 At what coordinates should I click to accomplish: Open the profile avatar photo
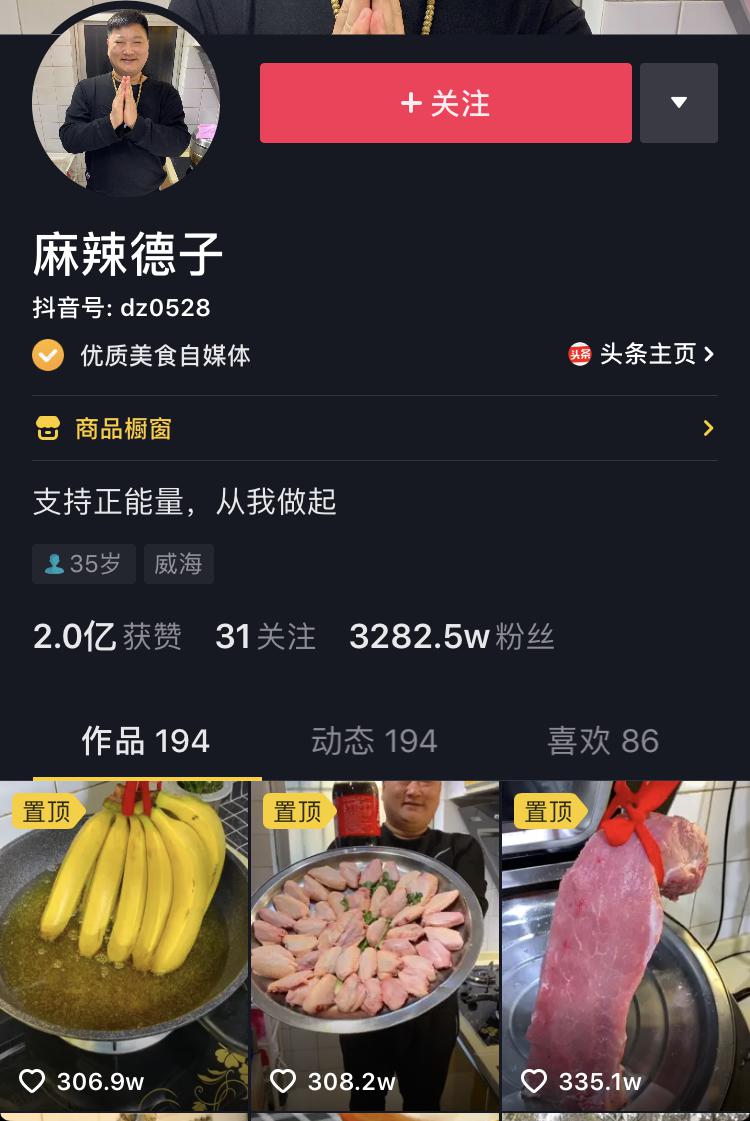[125, 105]
